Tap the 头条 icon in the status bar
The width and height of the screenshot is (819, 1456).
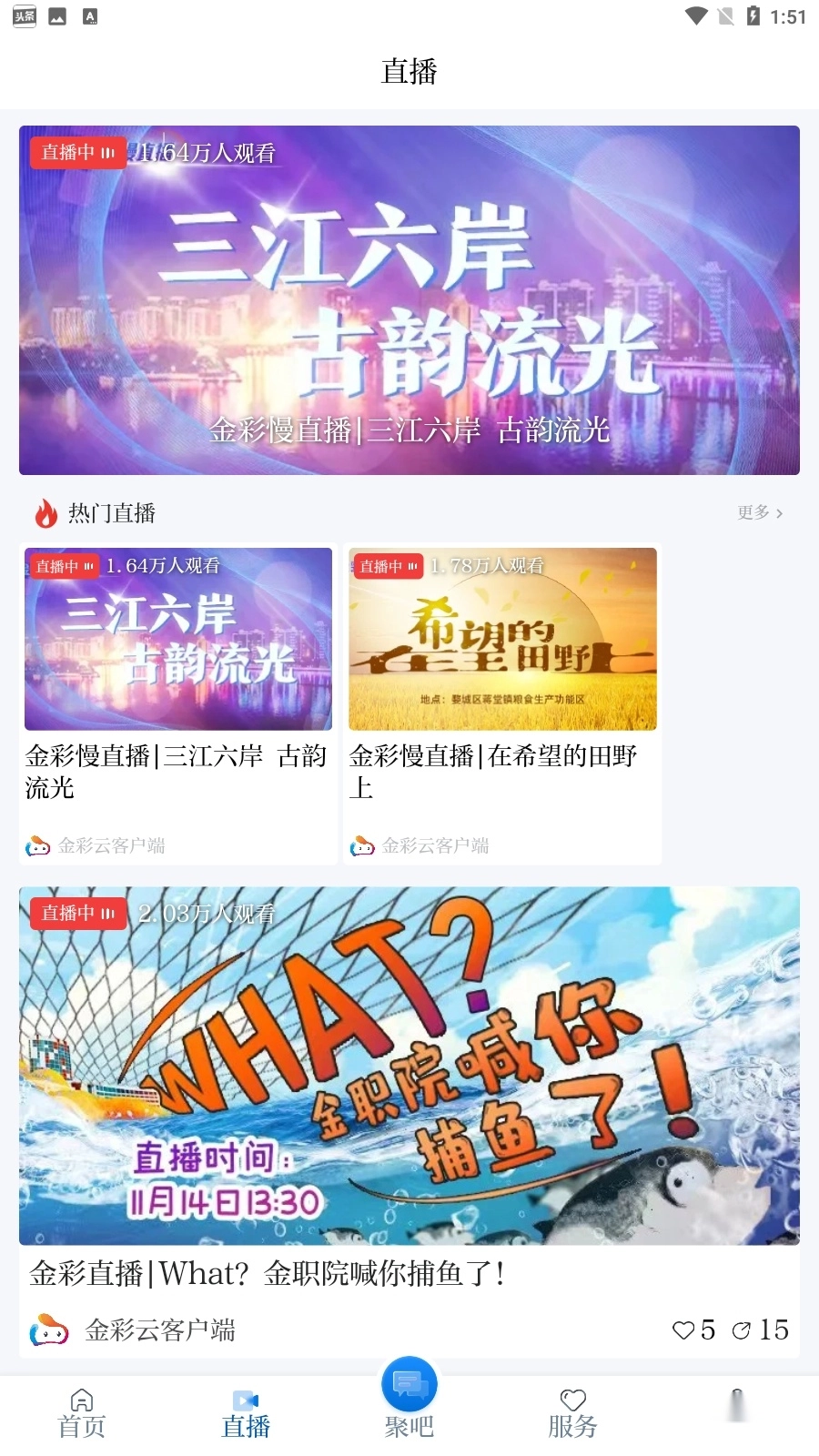[23, 15]
